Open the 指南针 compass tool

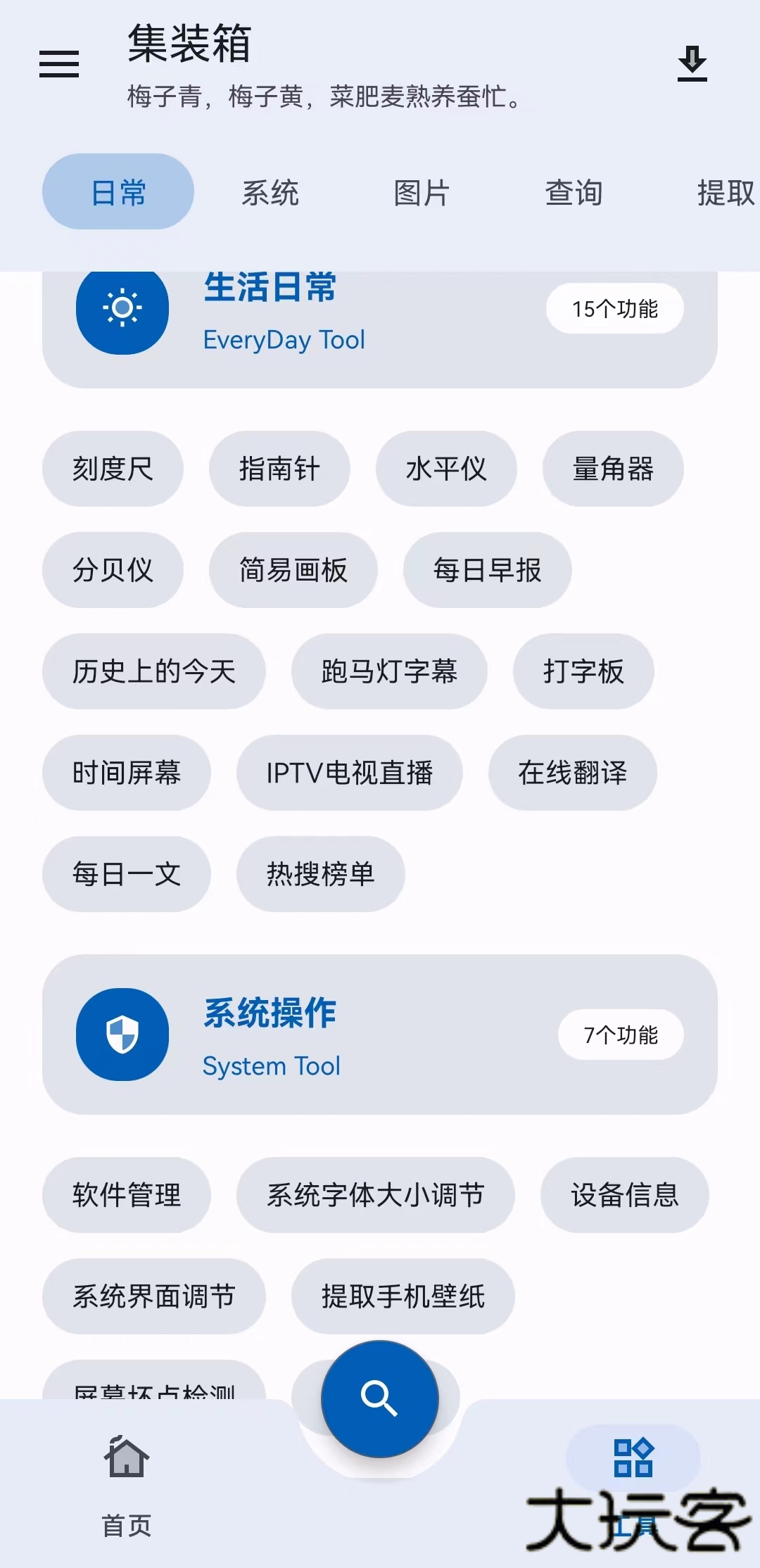click(279, 469)
